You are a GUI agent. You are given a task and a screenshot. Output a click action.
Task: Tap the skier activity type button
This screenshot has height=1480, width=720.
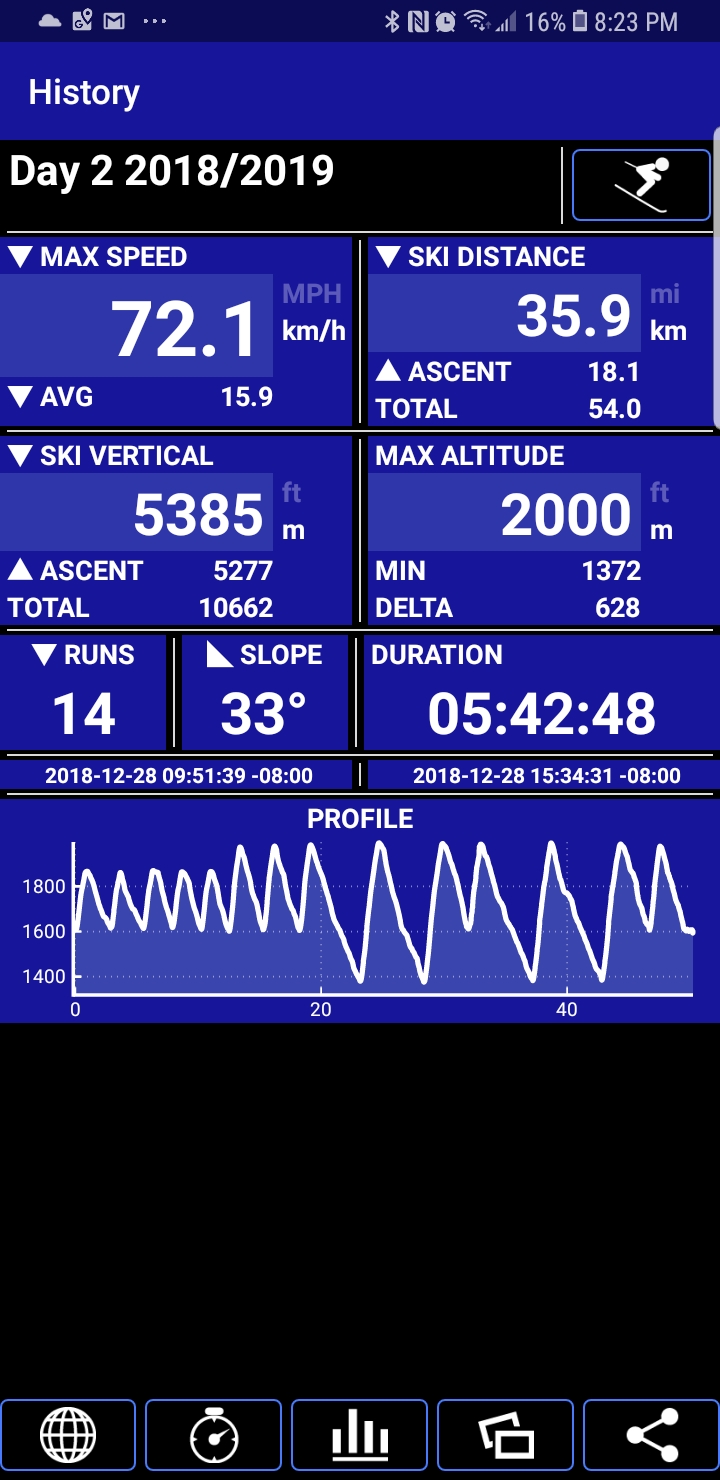point(641,184)
